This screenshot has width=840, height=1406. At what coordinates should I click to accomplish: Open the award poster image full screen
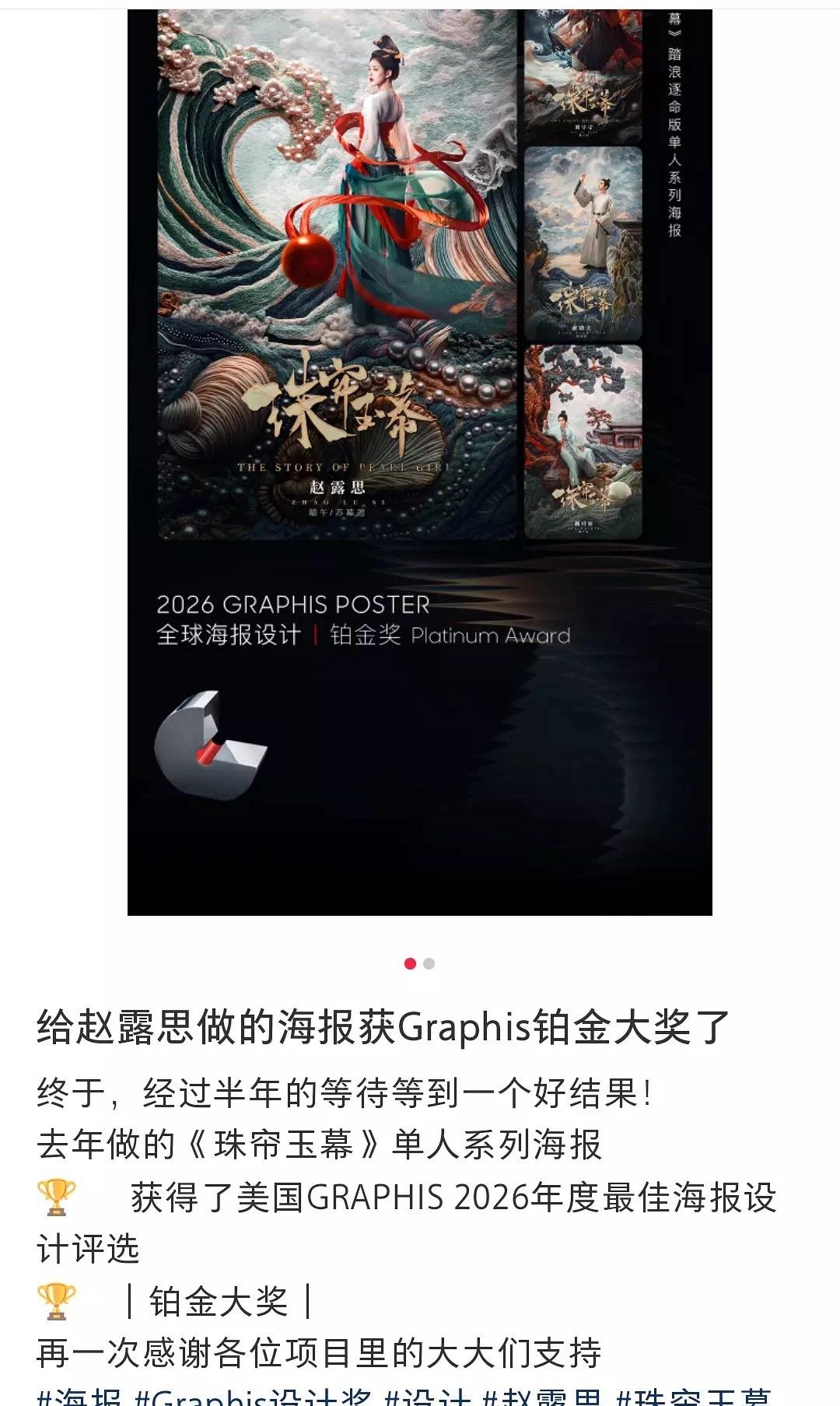[x=420, y=462]
